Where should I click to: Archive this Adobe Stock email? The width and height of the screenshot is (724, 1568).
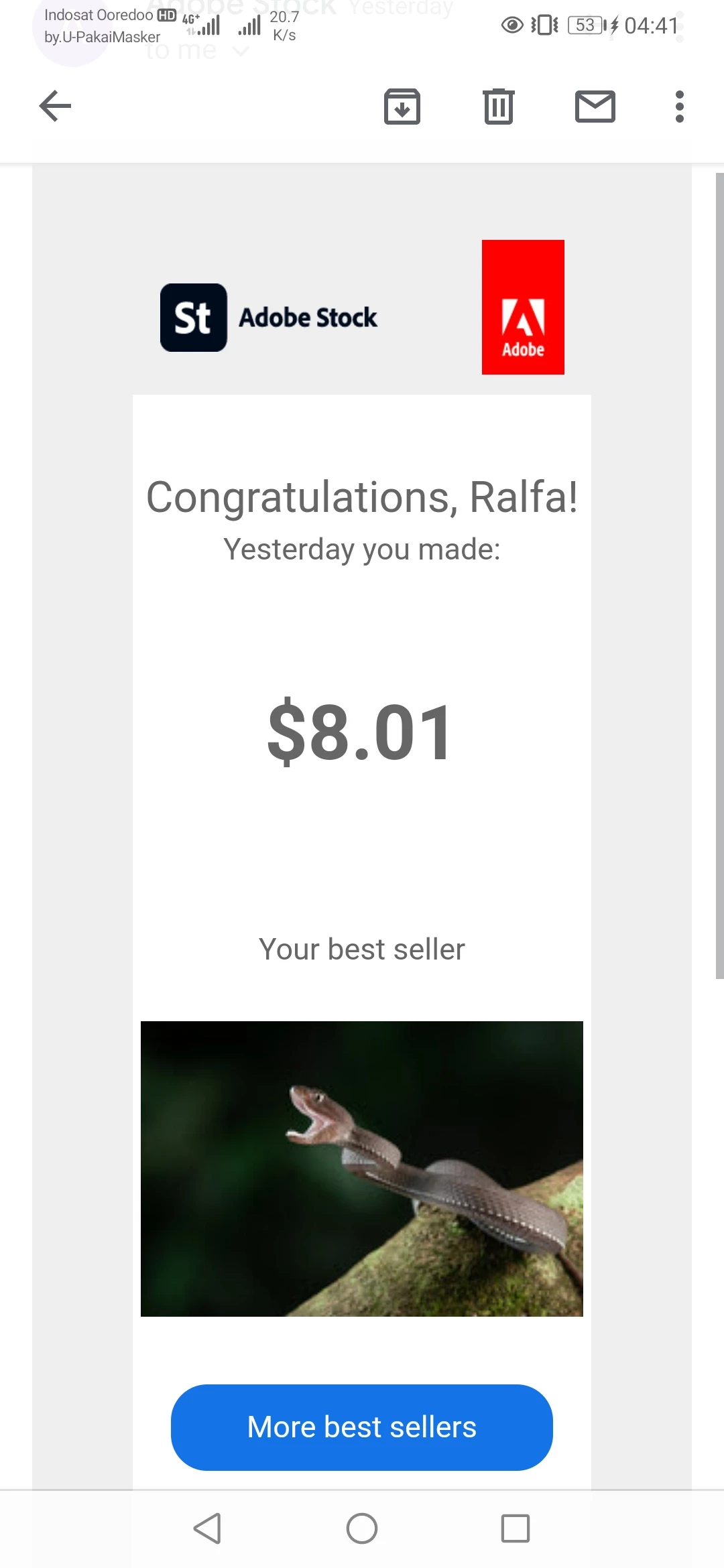click(402, 107)
